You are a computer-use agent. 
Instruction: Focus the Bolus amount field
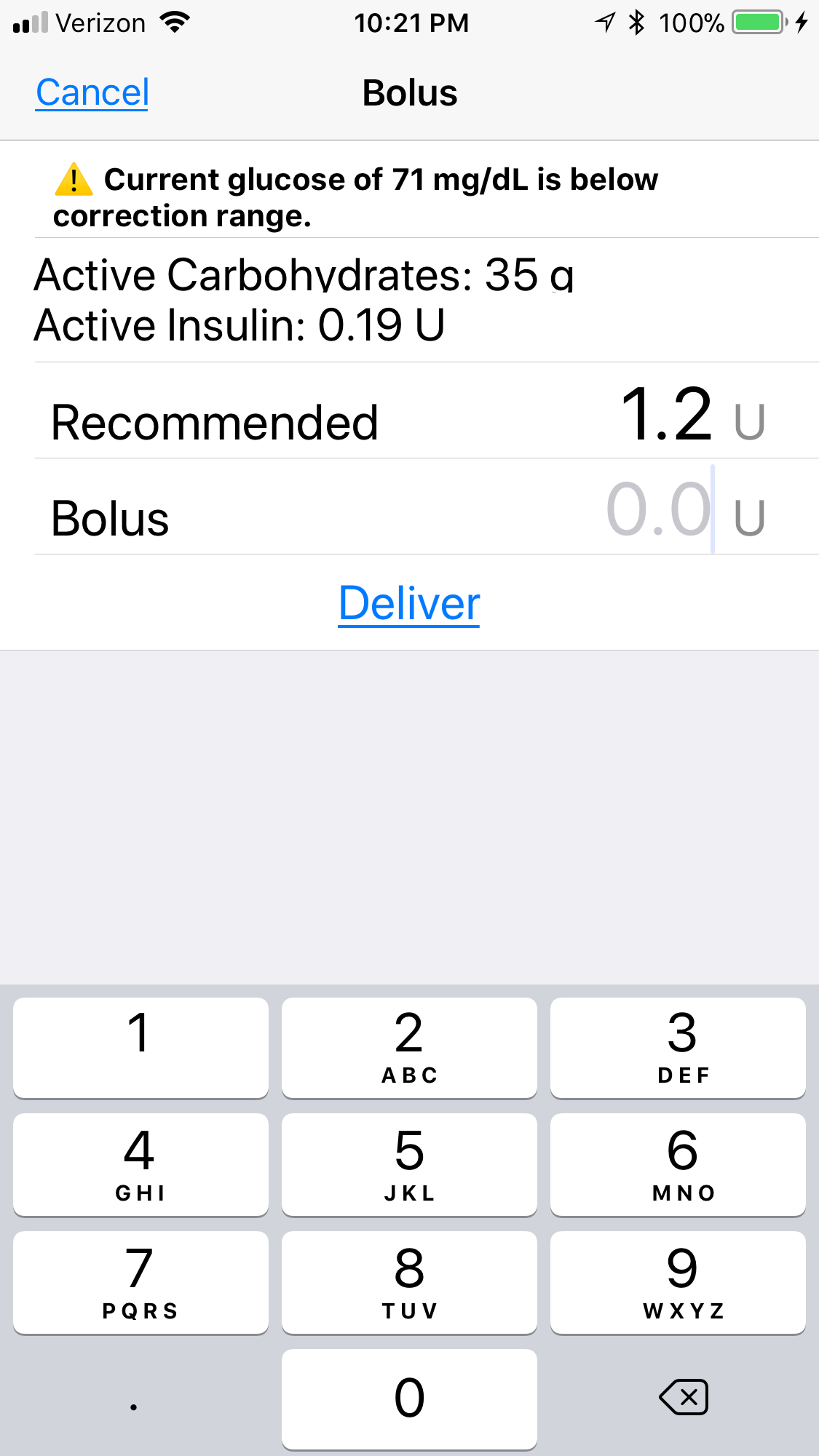657,509
